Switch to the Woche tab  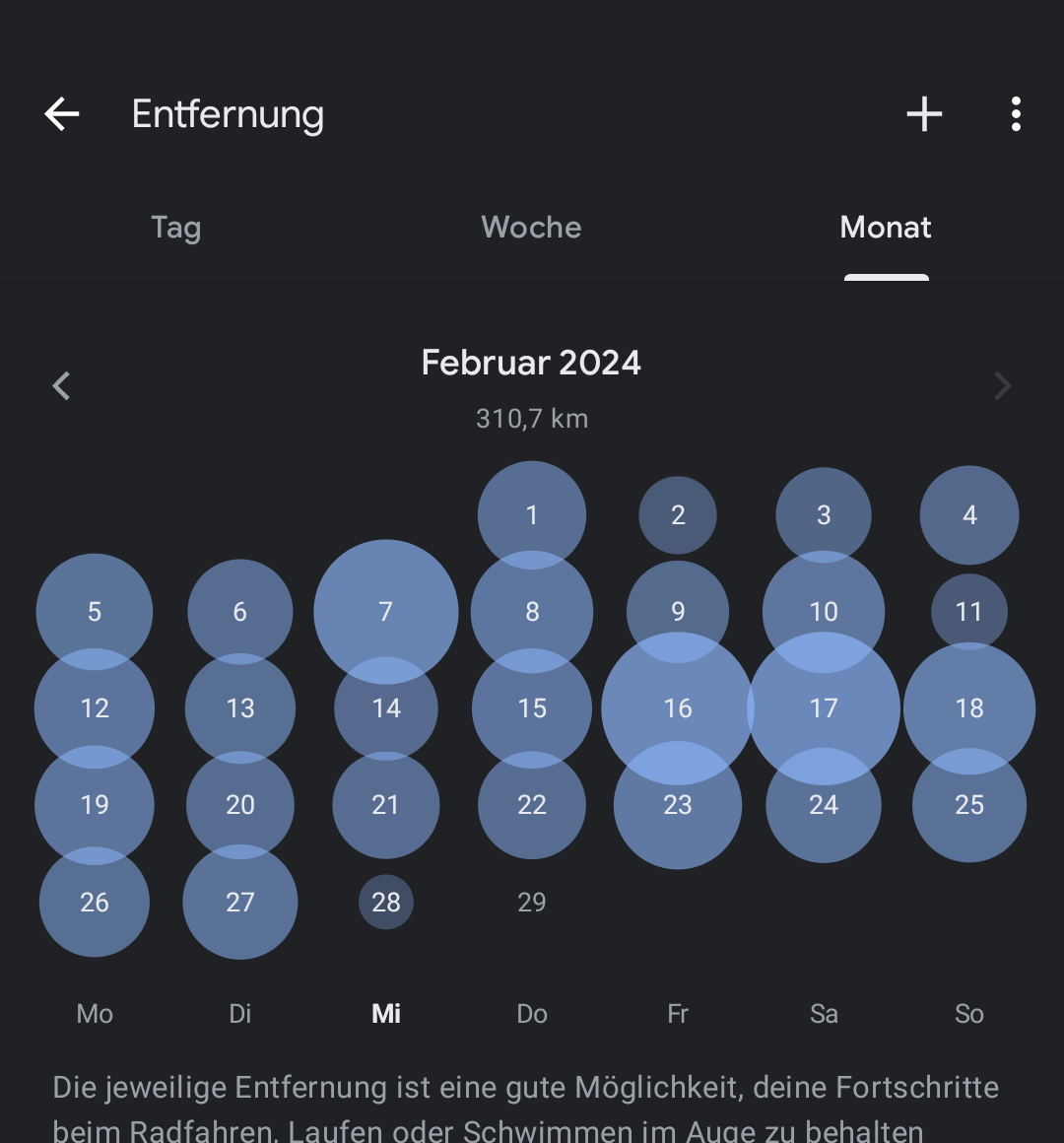(531, 228)
